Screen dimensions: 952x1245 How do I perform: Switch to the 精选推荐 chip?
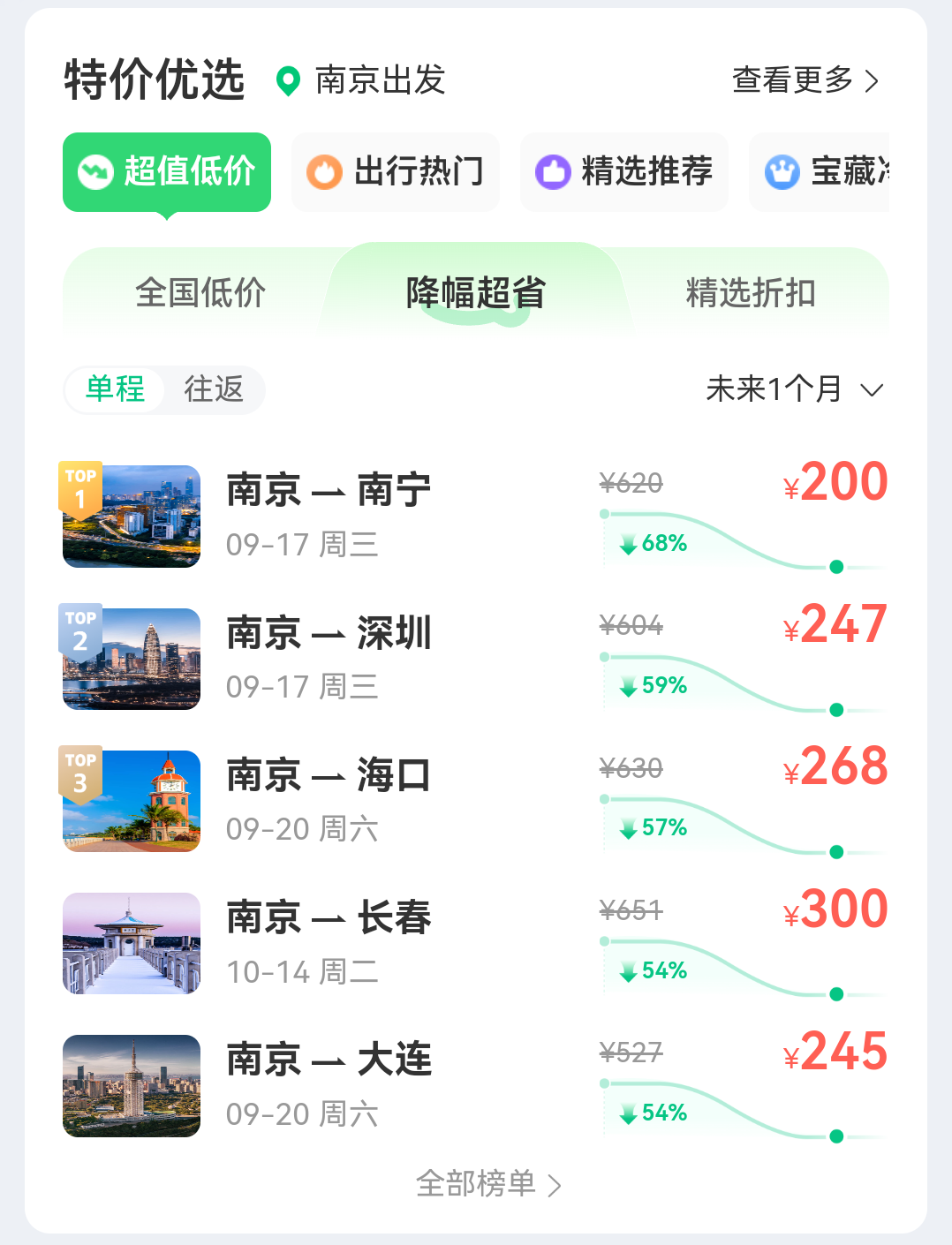click(624, 171)
